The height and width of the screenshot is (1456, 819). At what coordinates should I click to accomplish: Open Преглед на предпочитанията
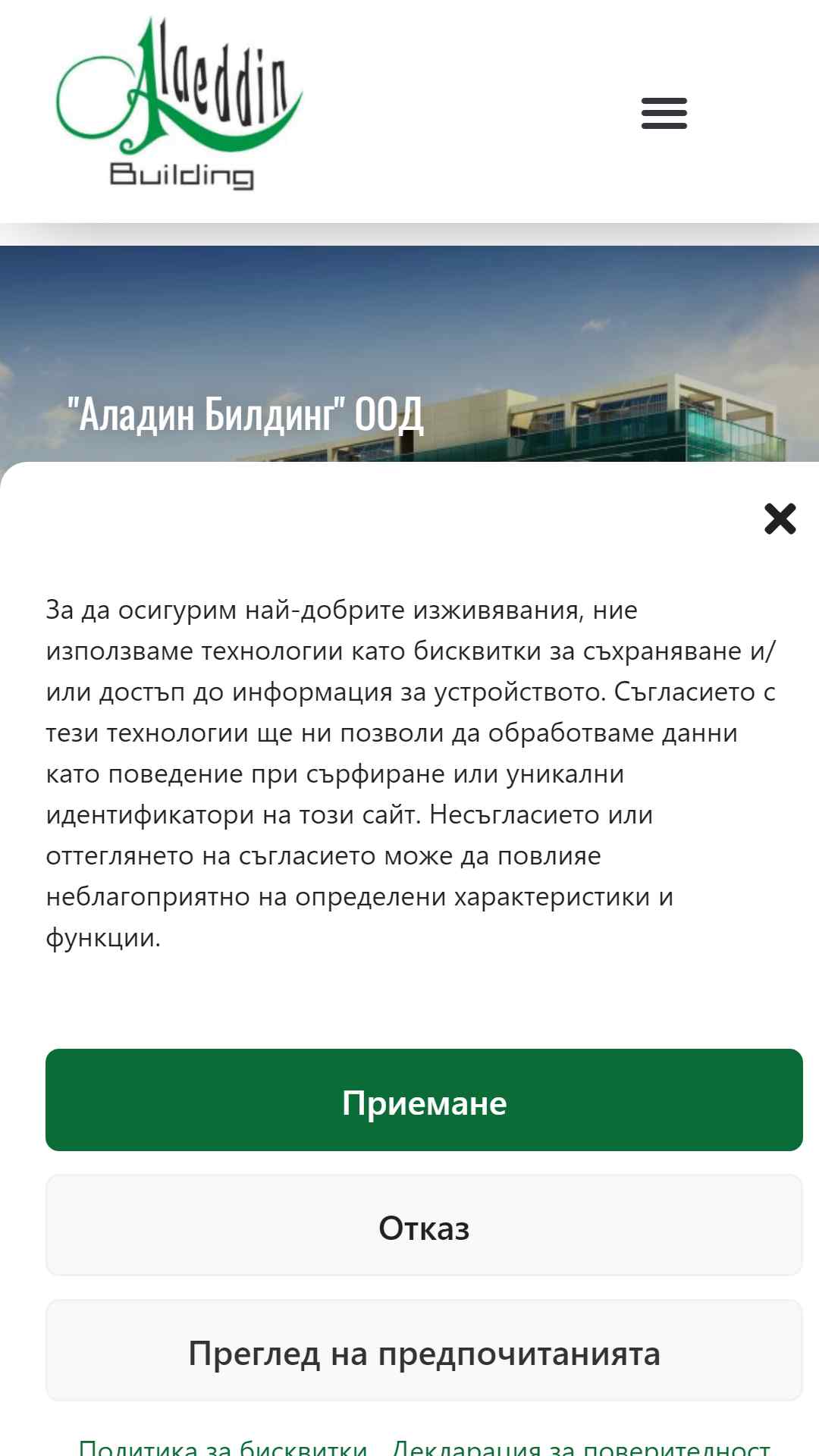point(424,1351)
